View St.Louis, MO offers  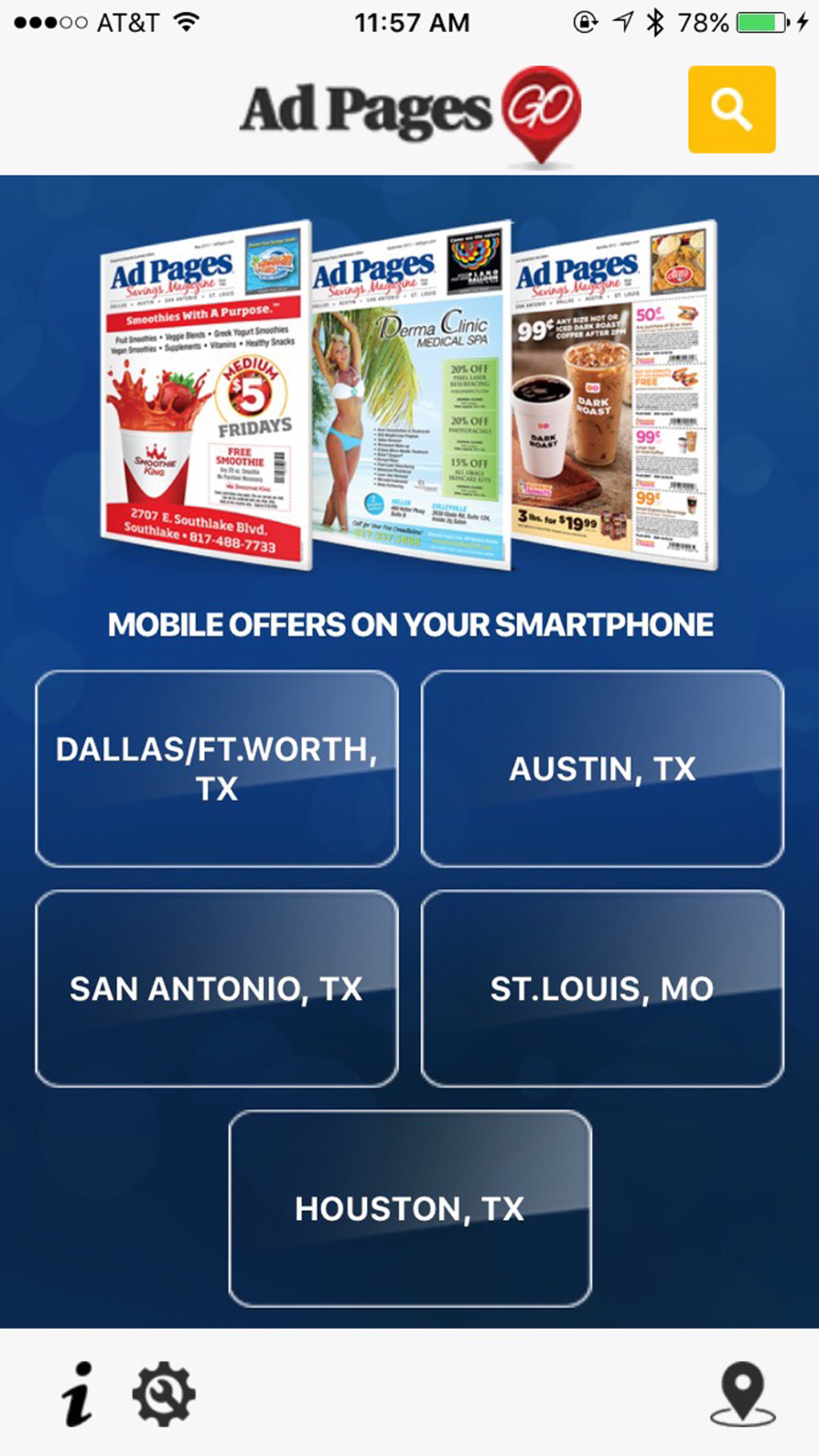pyautogui.click(x=602, y=988)
